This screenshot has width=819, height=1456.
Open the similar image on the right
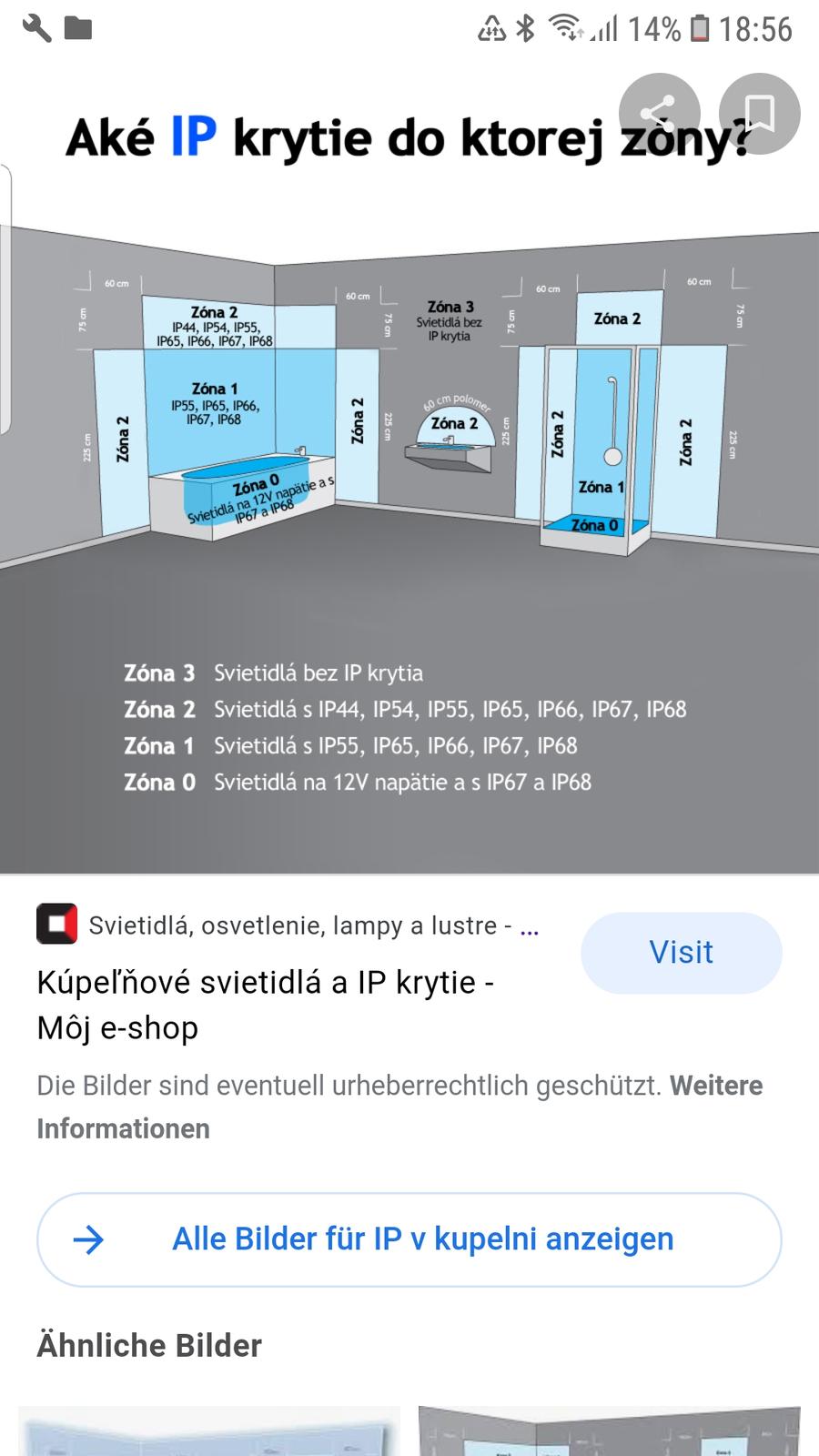coord(610,1431)
